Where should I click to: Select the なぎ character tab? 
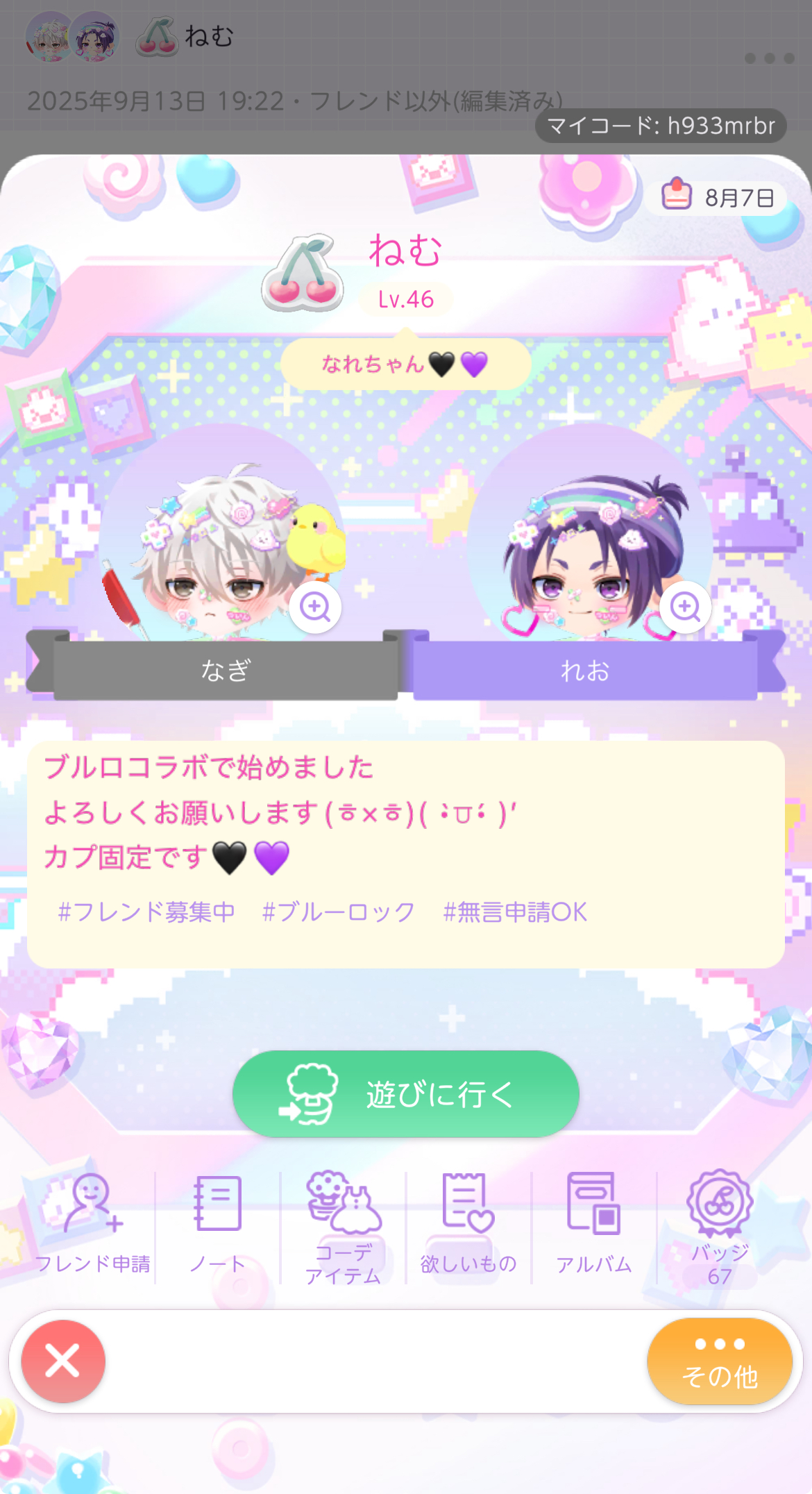[x=226, y=671]
